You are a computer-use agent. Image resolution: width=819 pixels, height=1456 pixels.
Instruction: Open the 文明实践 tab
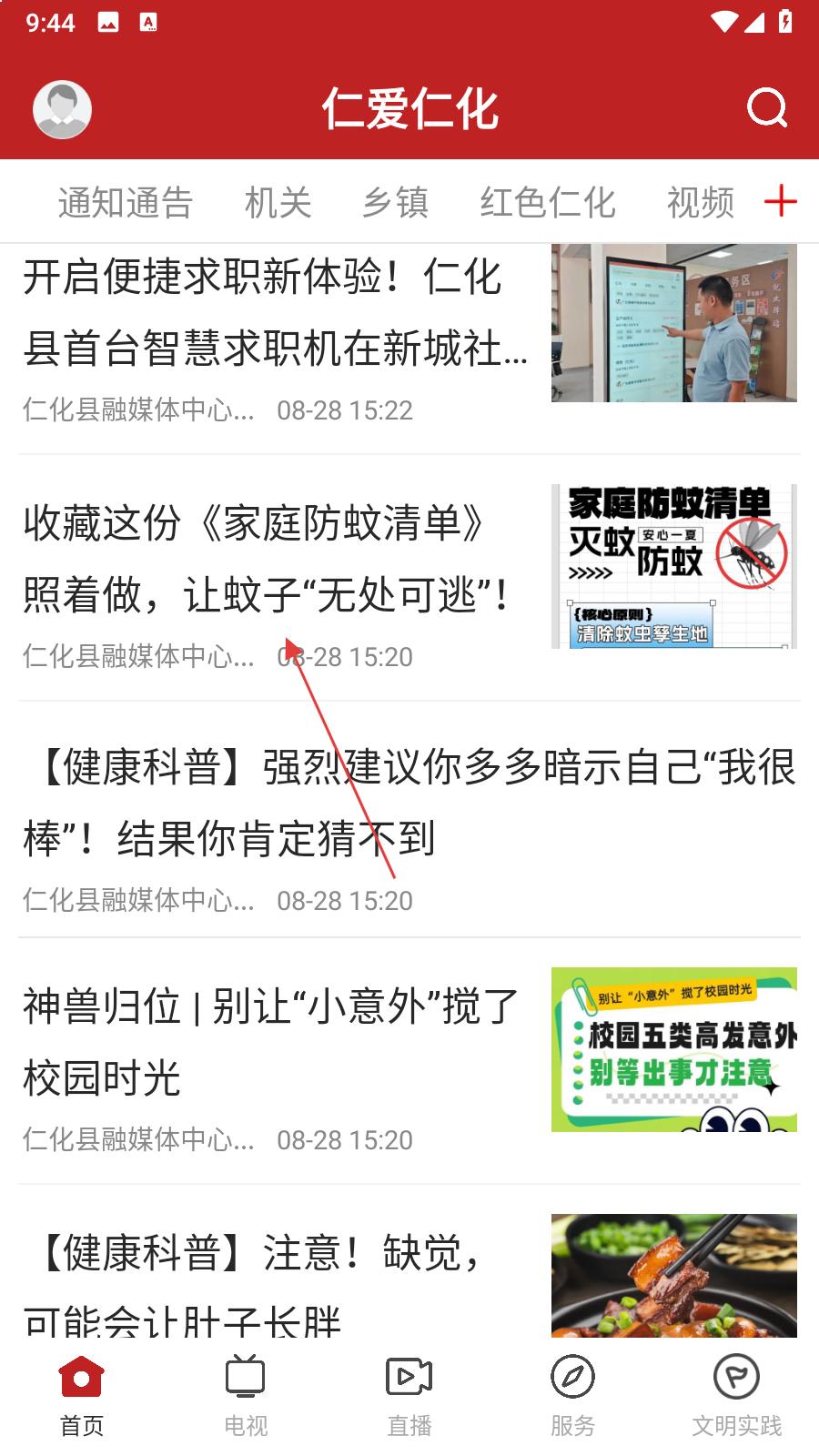pos(736,1397)
